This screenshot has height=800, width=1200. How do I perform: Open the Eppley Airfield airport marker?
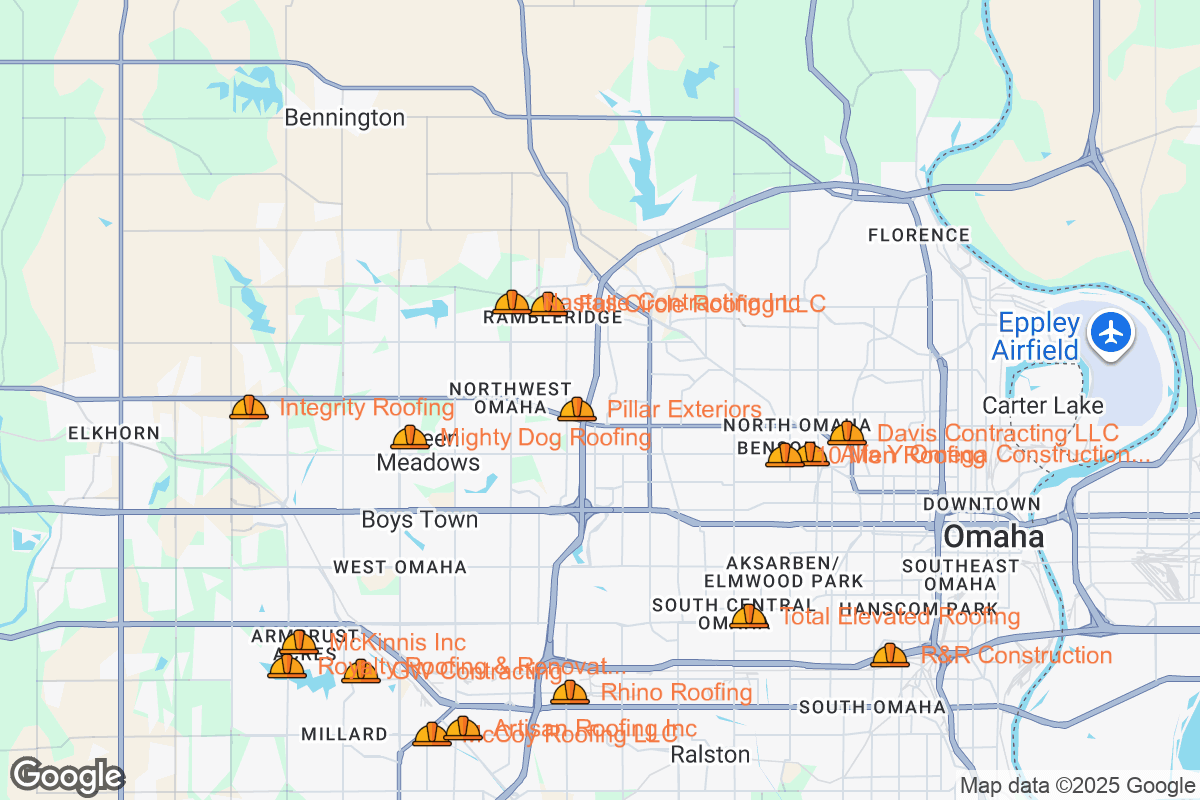tap(1109, 332)
